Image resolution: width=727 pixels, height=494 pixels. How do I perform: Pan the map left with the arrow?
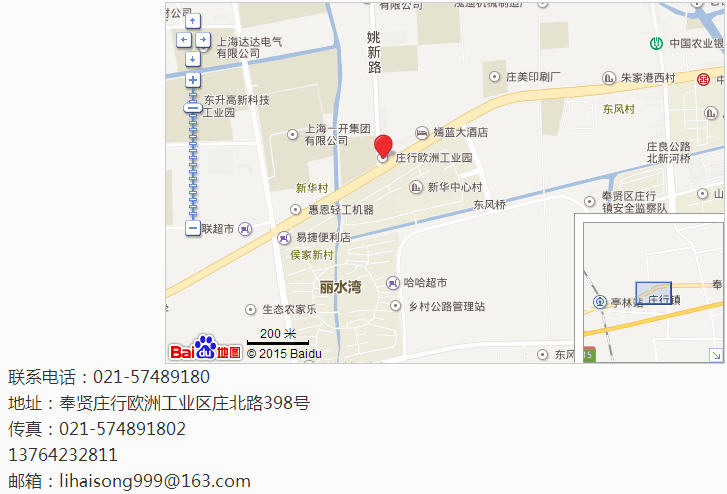(182, 40)
